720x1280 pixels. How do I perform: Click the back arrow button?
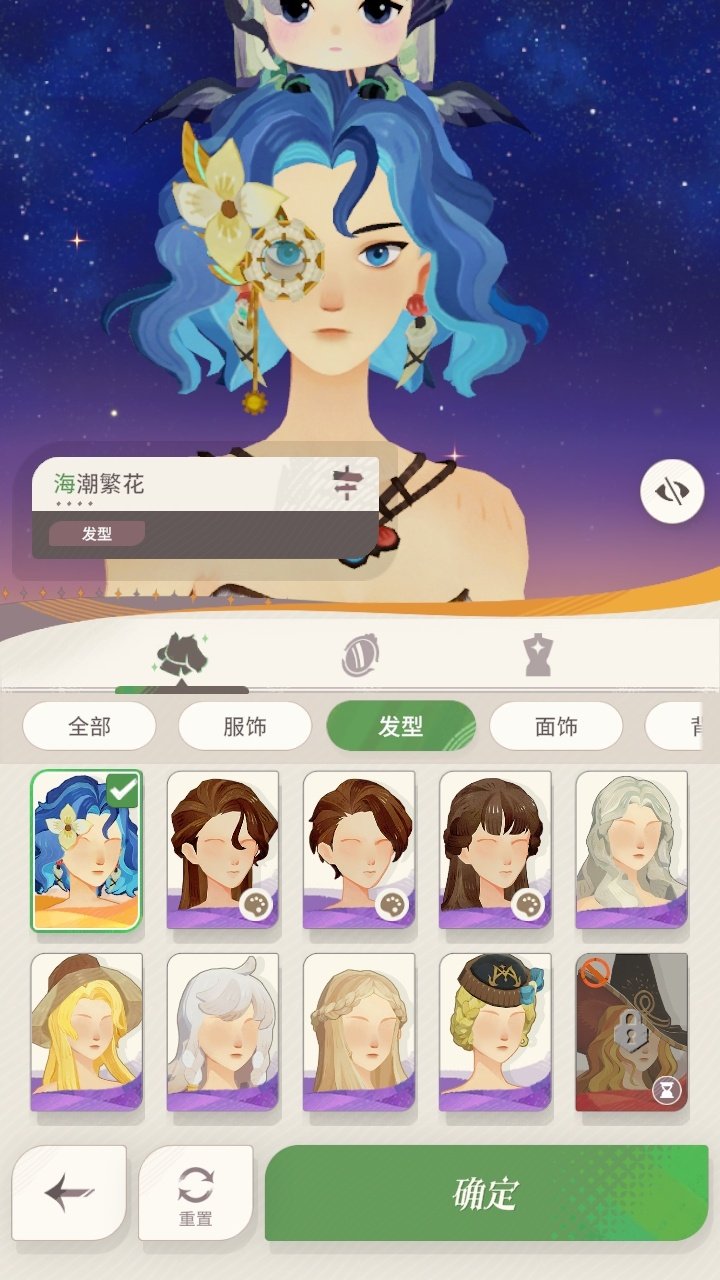(69, 1190)
